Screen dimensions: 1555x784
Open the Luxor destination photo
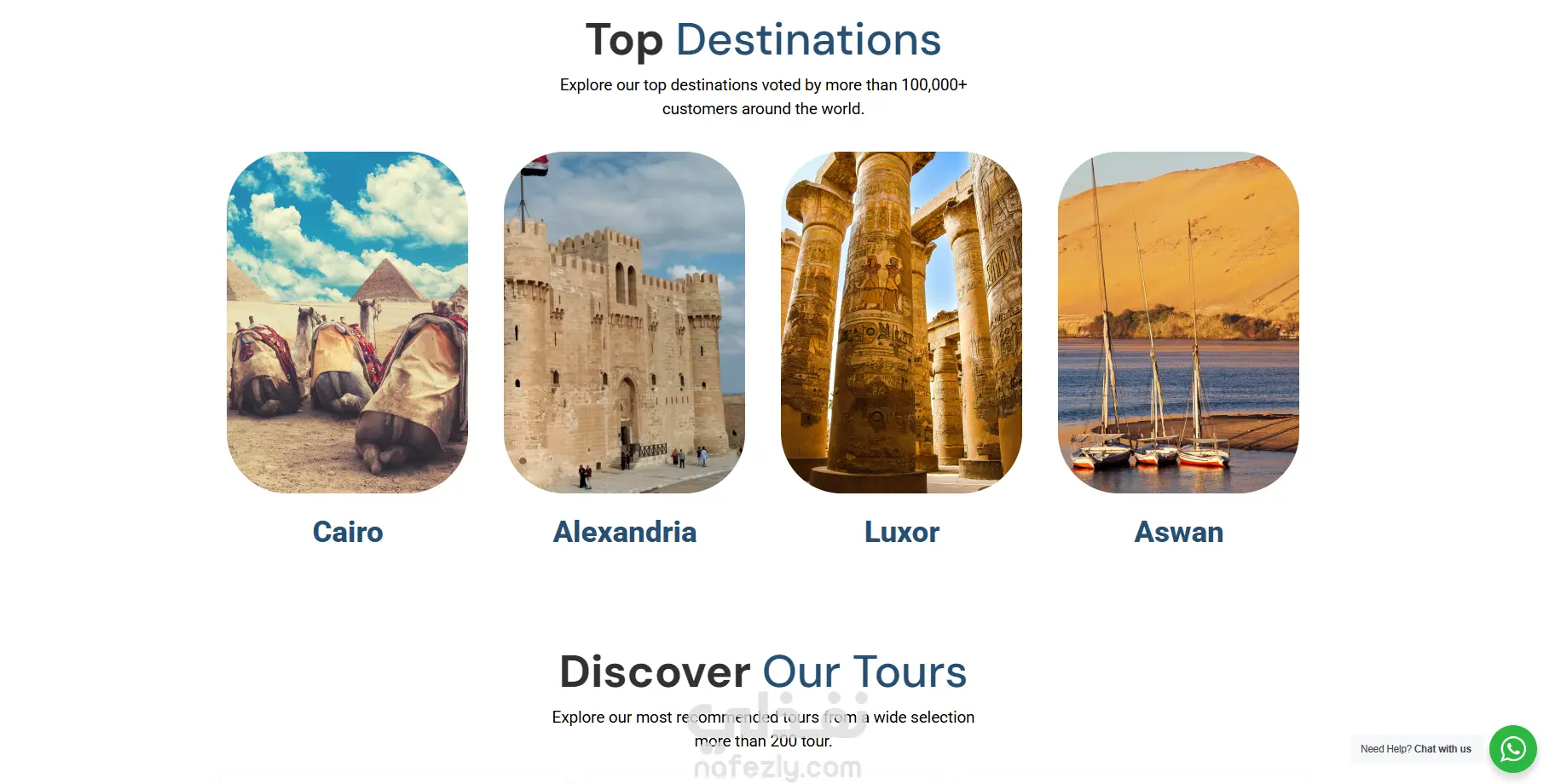tap(901, 322)
